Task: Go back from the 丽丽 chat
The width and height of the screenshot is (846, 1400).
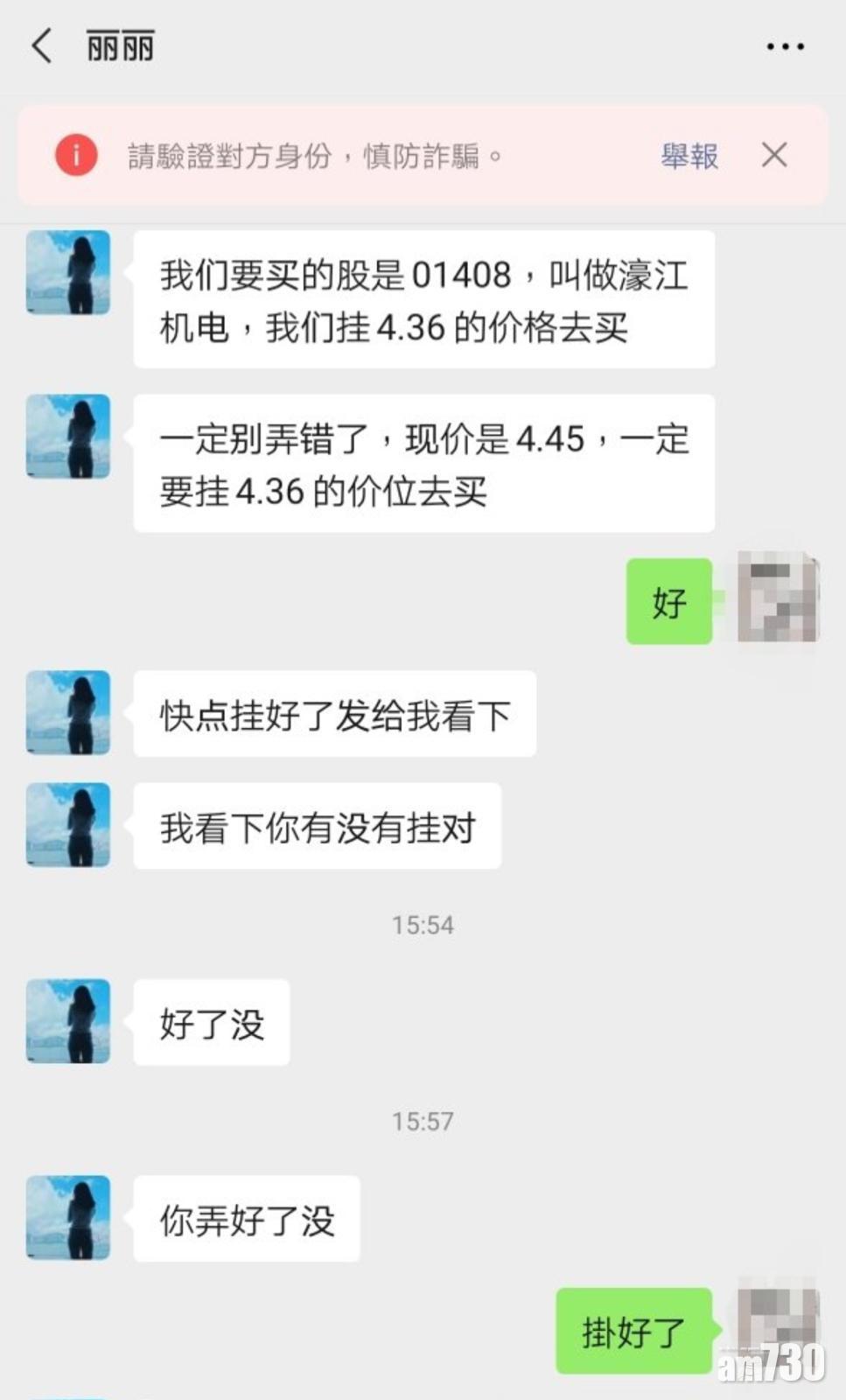Action: point(41,46)
